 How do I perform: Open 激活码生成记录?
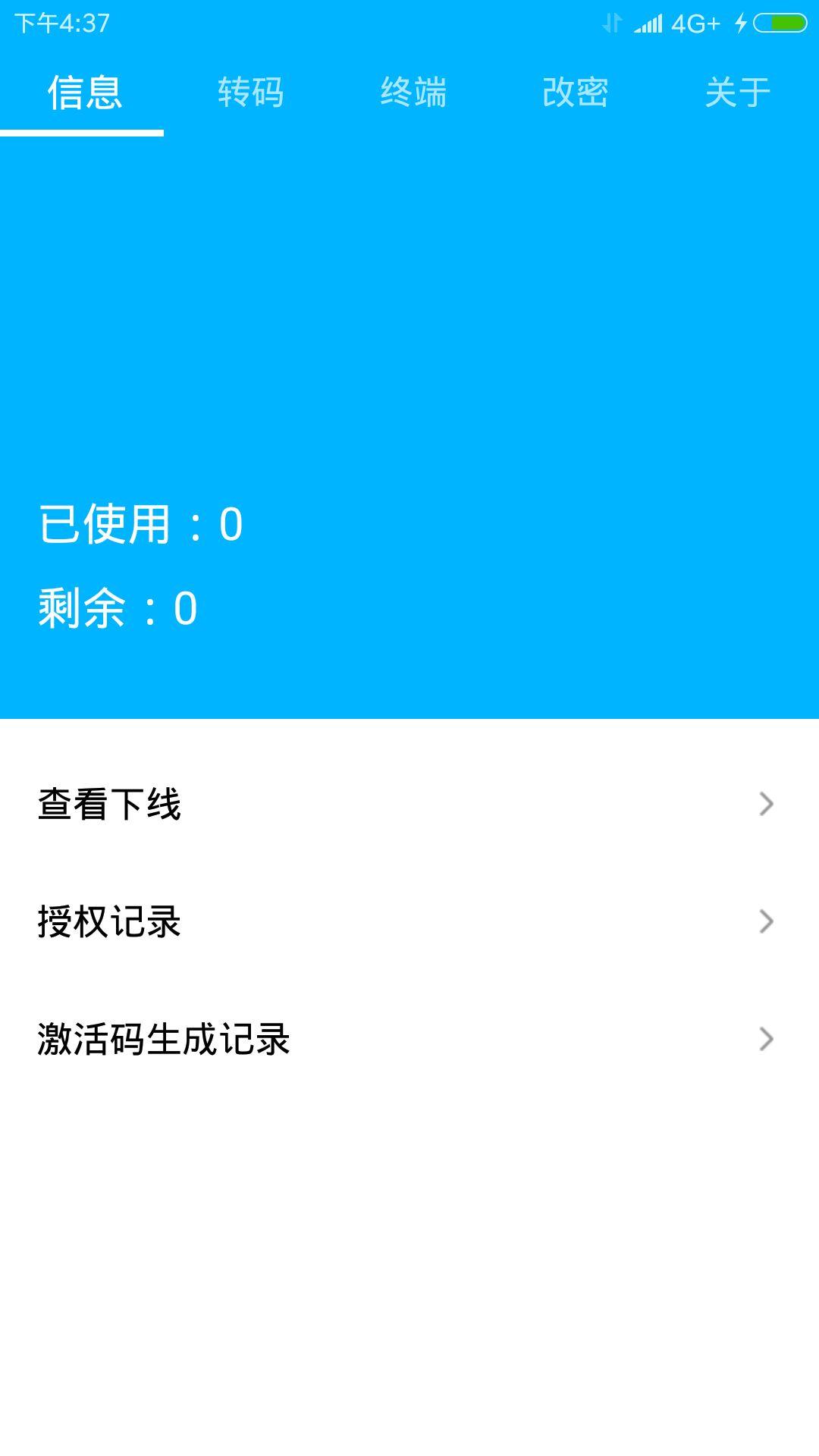click(409, 1039)
